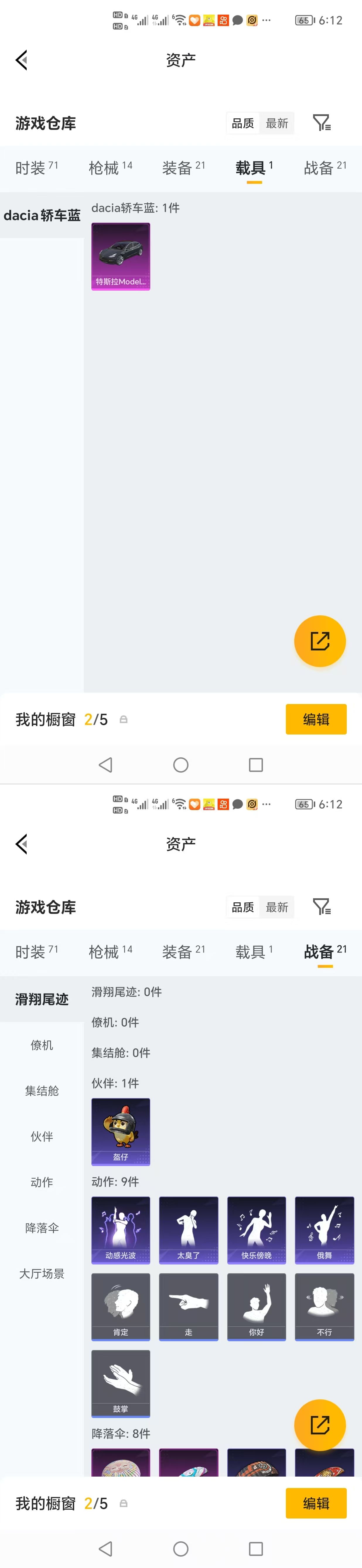Open the 大厅场景 category
The height and width of the screenshot is (1568, 362).
point(42,1273)
